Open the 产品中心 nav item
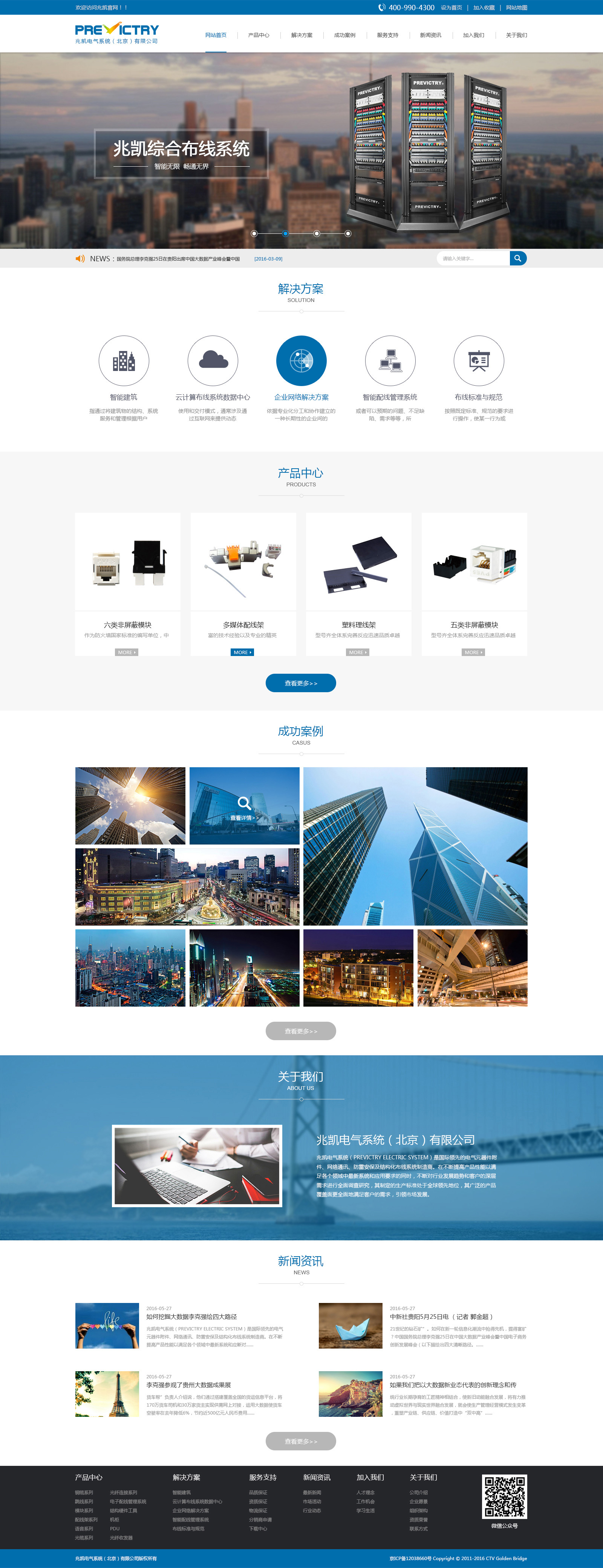The width and height of the screenshot is (603, 1568). [x=259, y=35]
